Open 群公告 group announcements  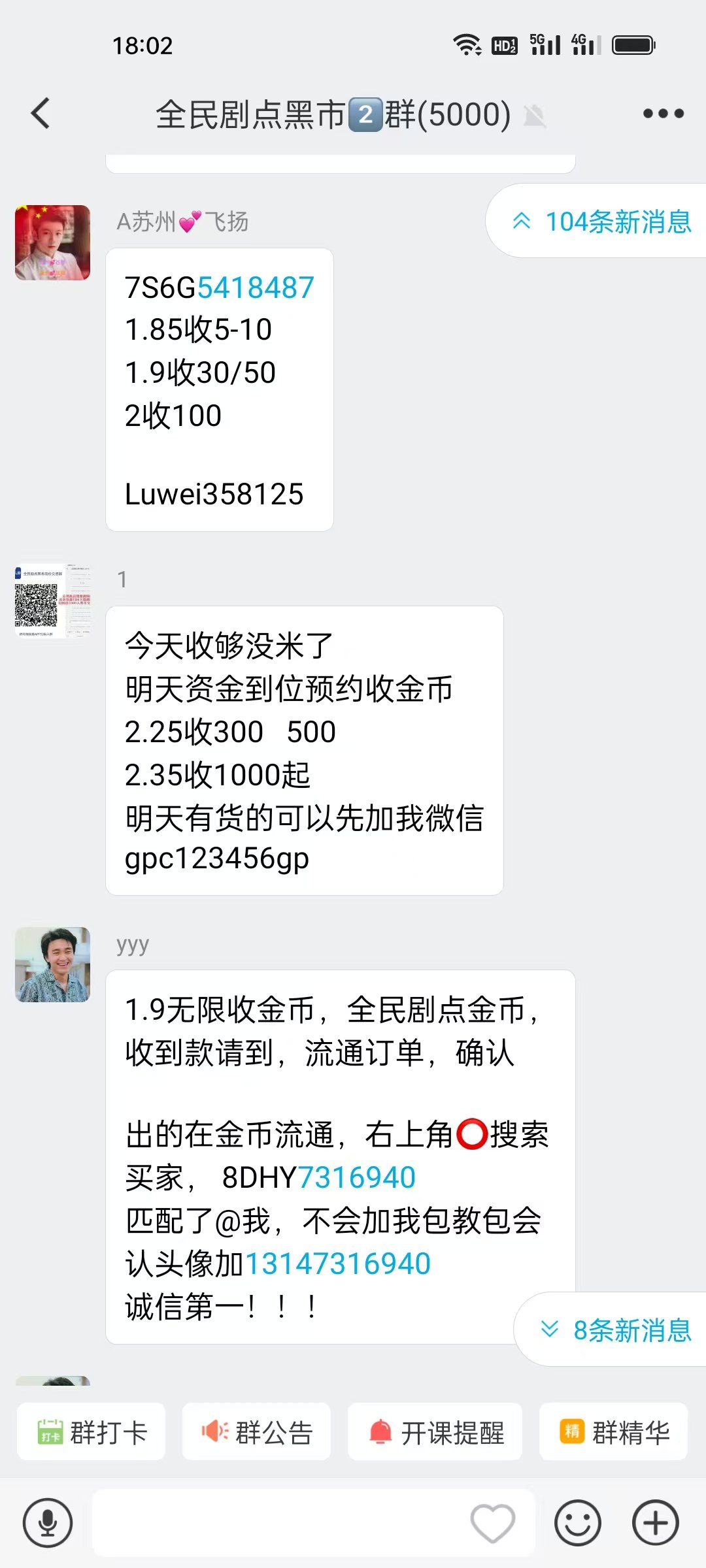(x=256, y=1431)
